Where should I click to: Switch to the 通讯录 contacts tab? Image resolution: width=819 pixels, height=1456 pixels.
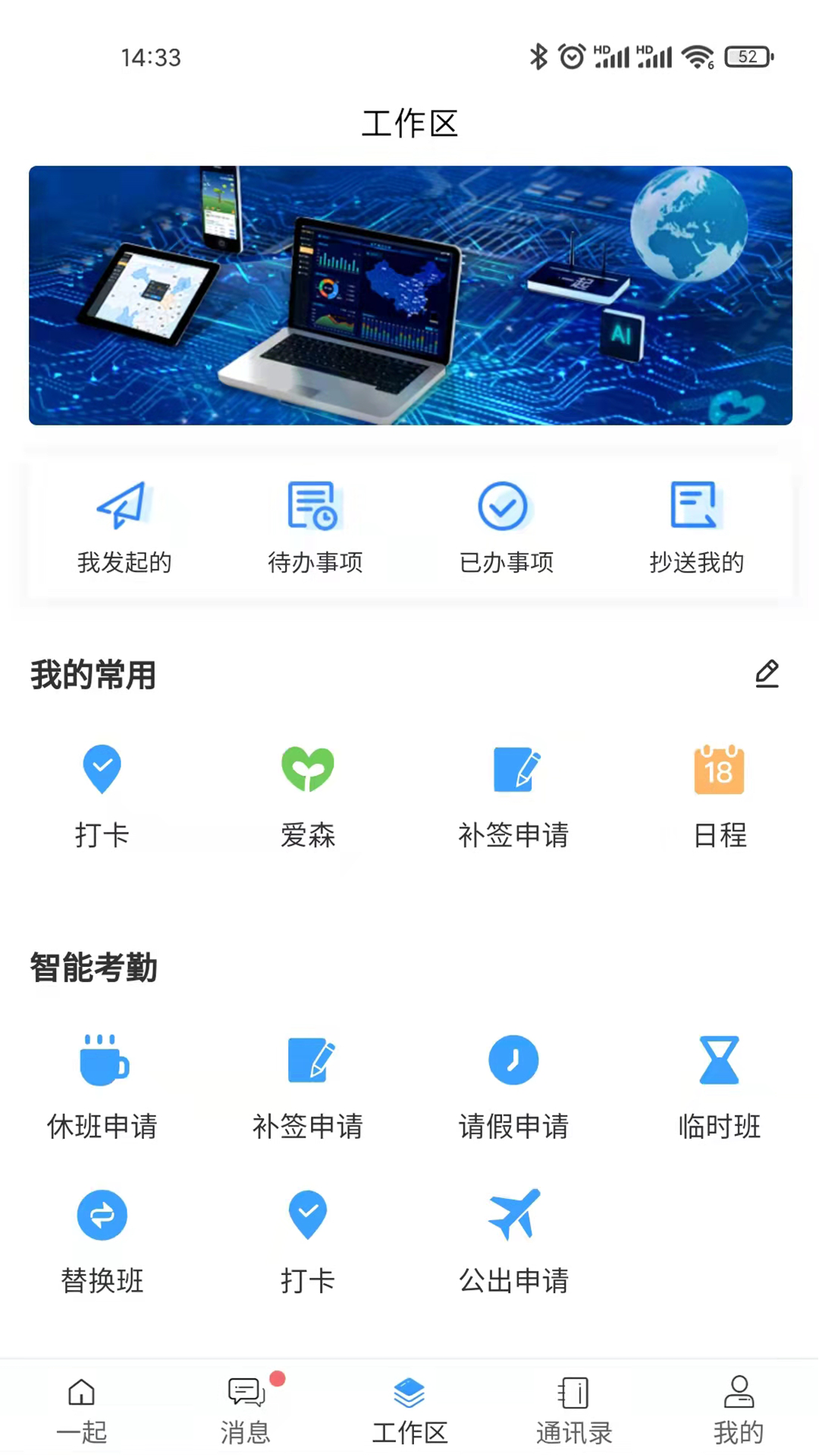[573, 1409]
